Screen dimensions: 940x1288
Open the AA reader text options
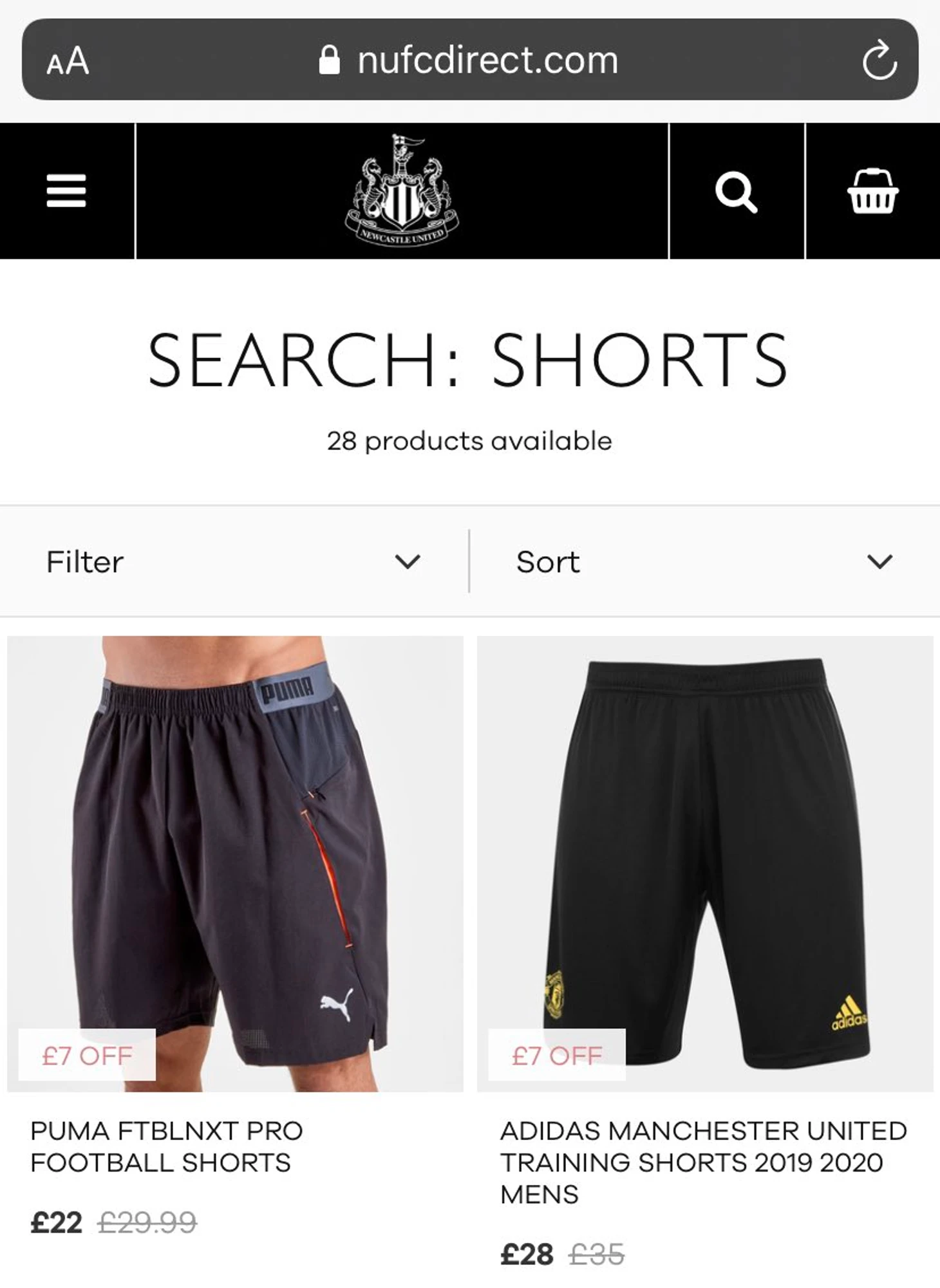click(68, 61)
